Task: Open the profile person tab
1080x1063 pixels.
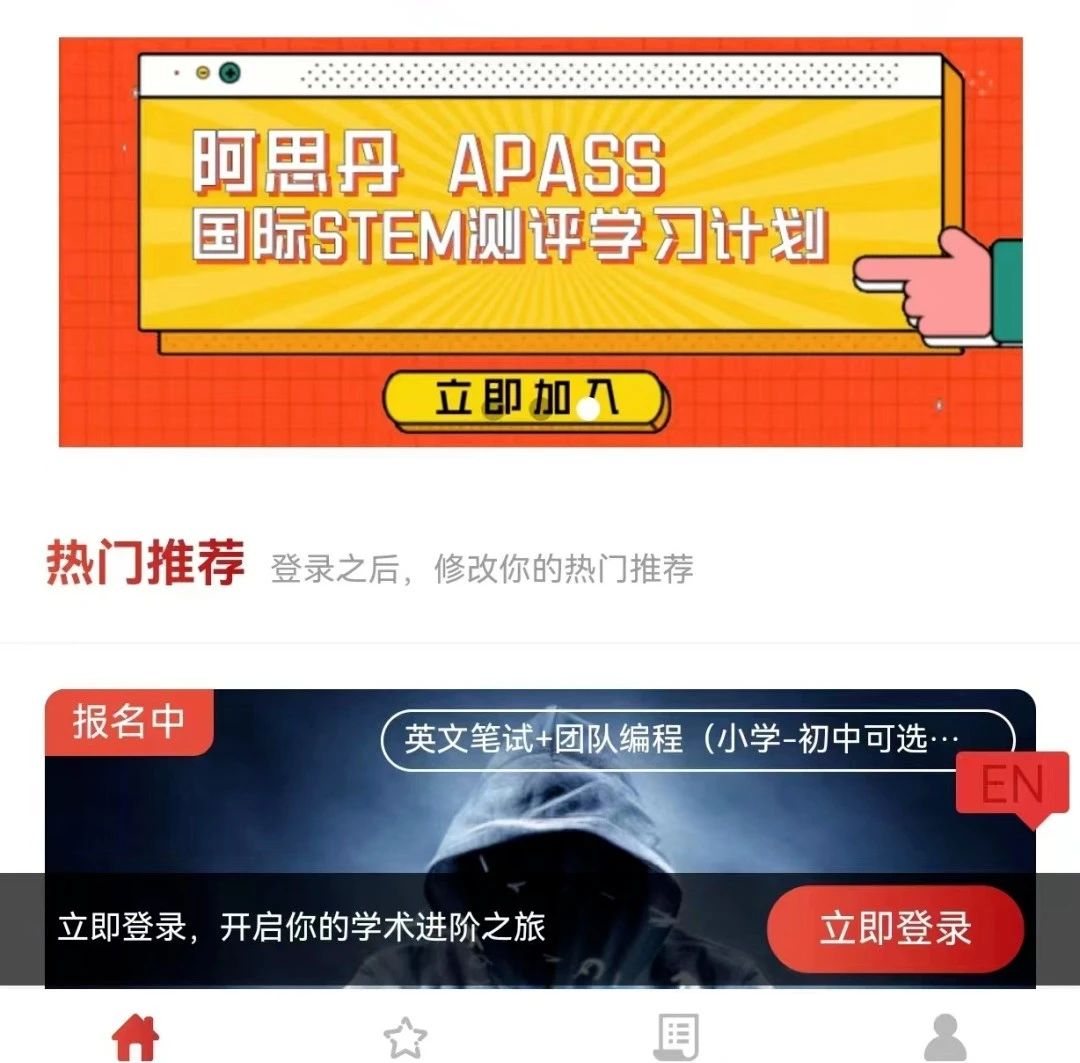Action: [945, 1038]
